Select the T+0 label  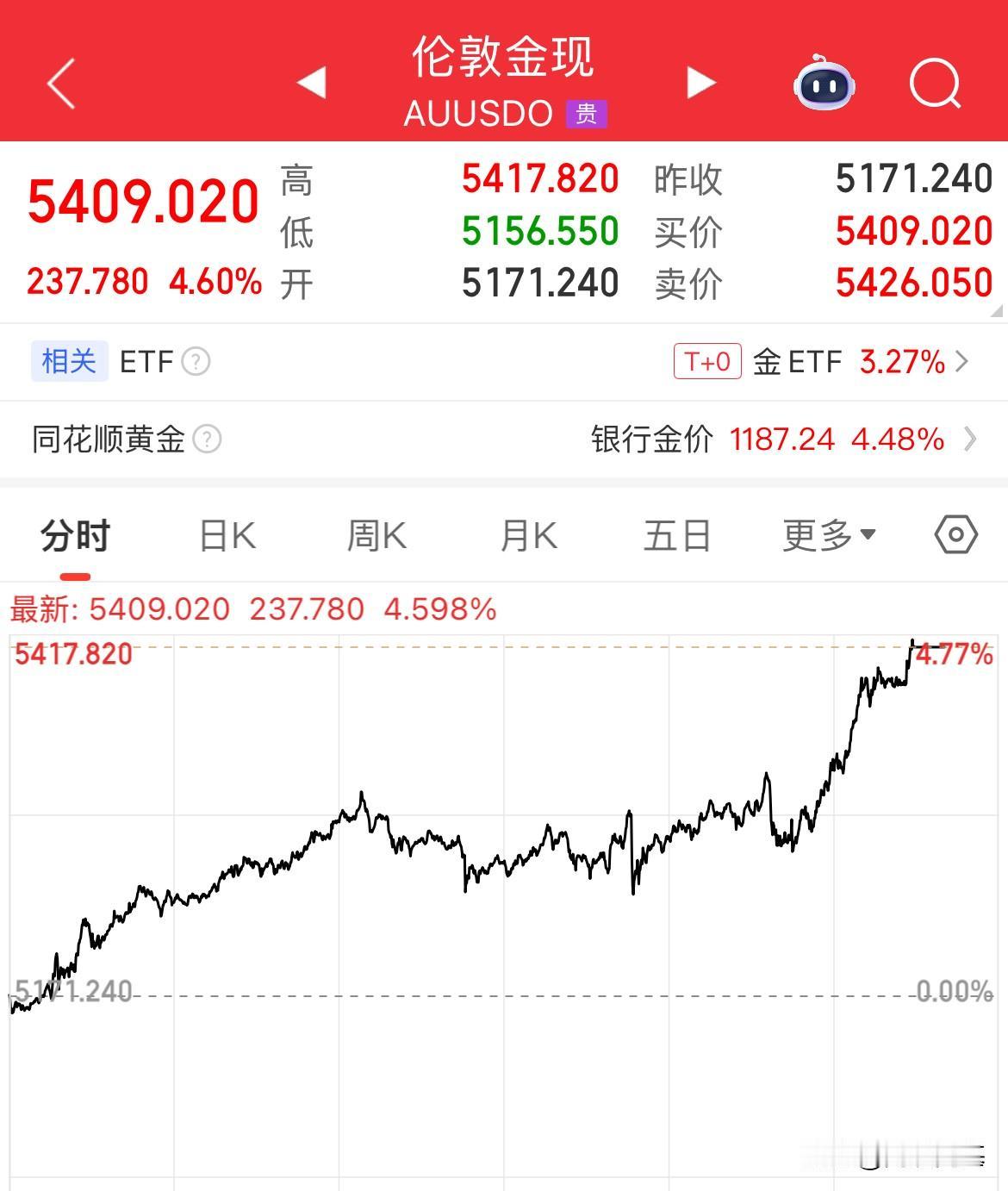[706, 362]
